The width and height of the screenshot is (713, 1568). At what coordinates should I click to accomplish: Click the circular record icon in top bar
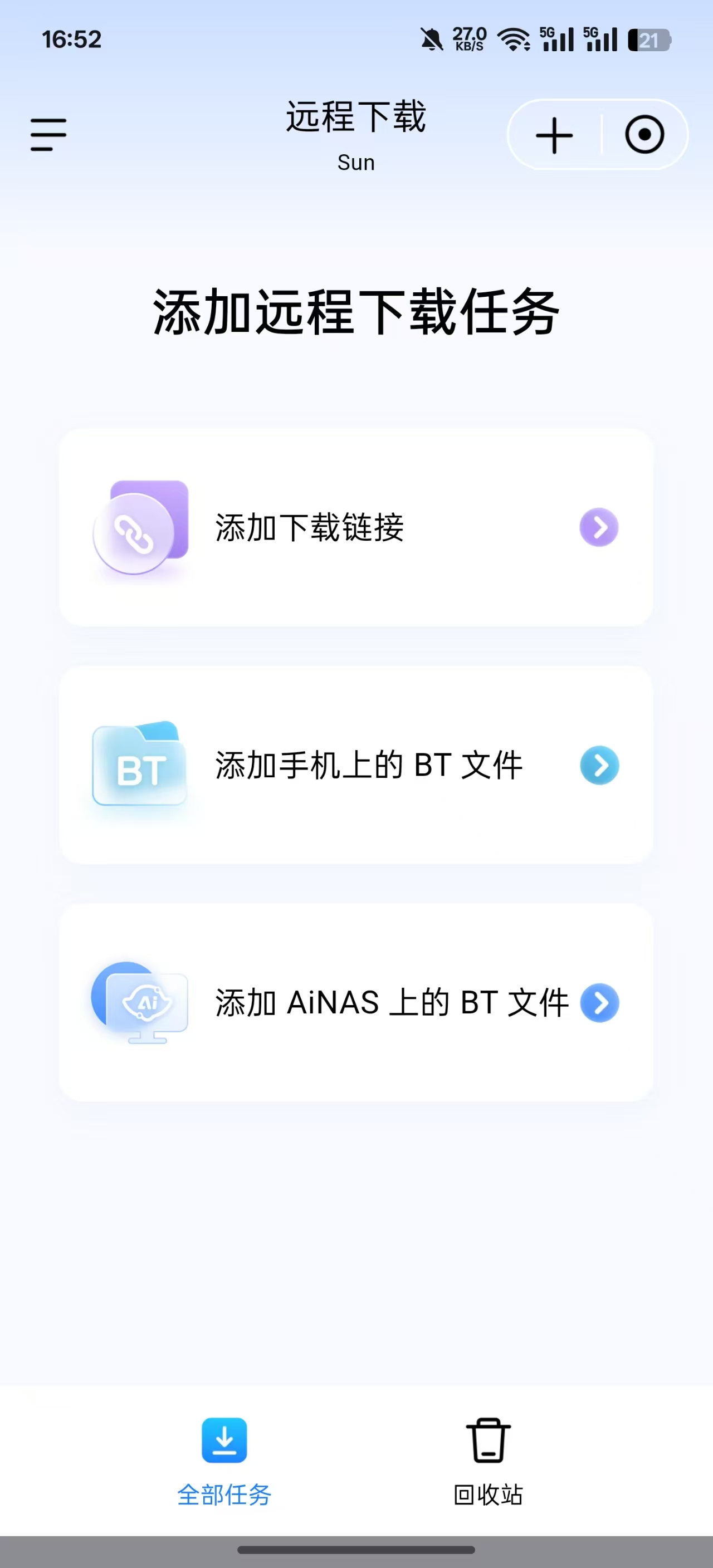click(x=645, y=135)
